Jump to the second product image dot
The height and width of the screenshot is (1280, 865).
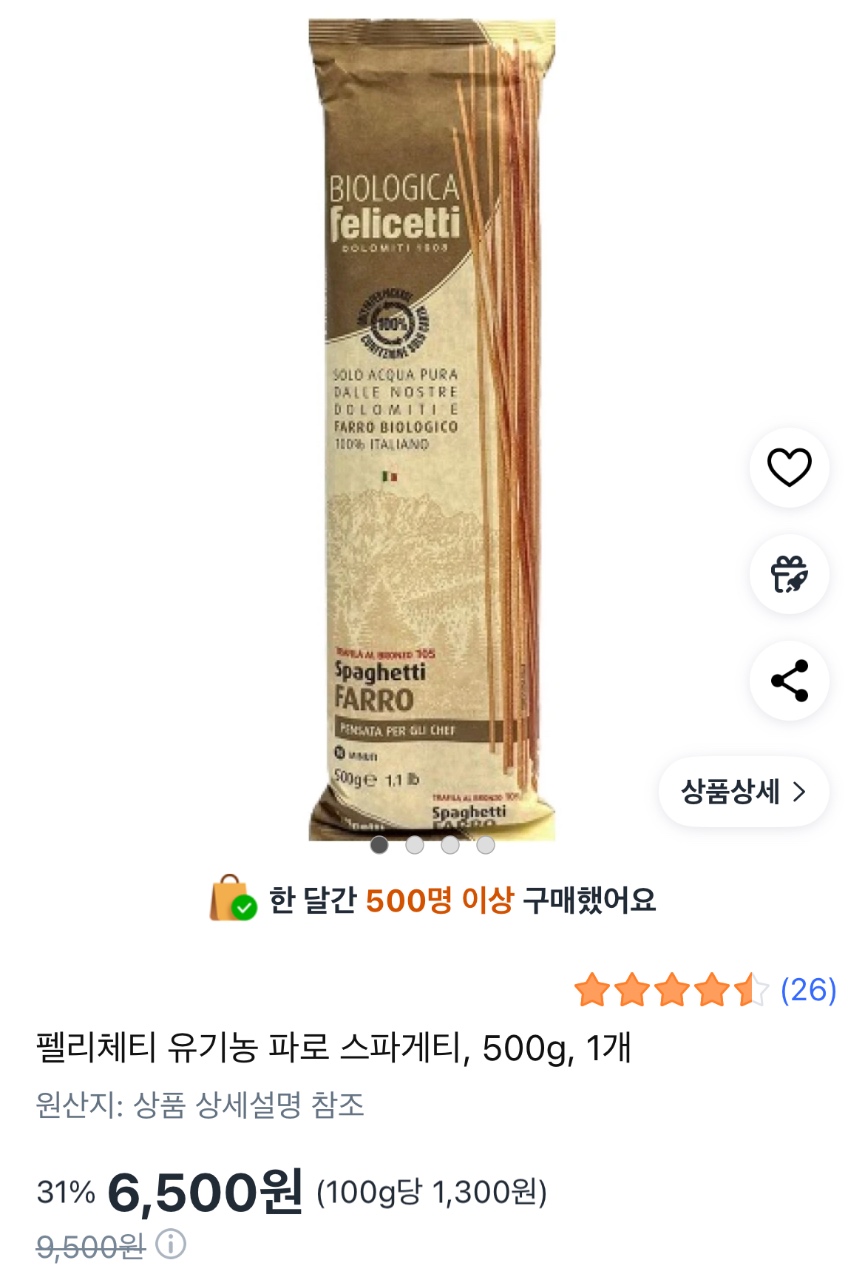(x=415, y=845)
